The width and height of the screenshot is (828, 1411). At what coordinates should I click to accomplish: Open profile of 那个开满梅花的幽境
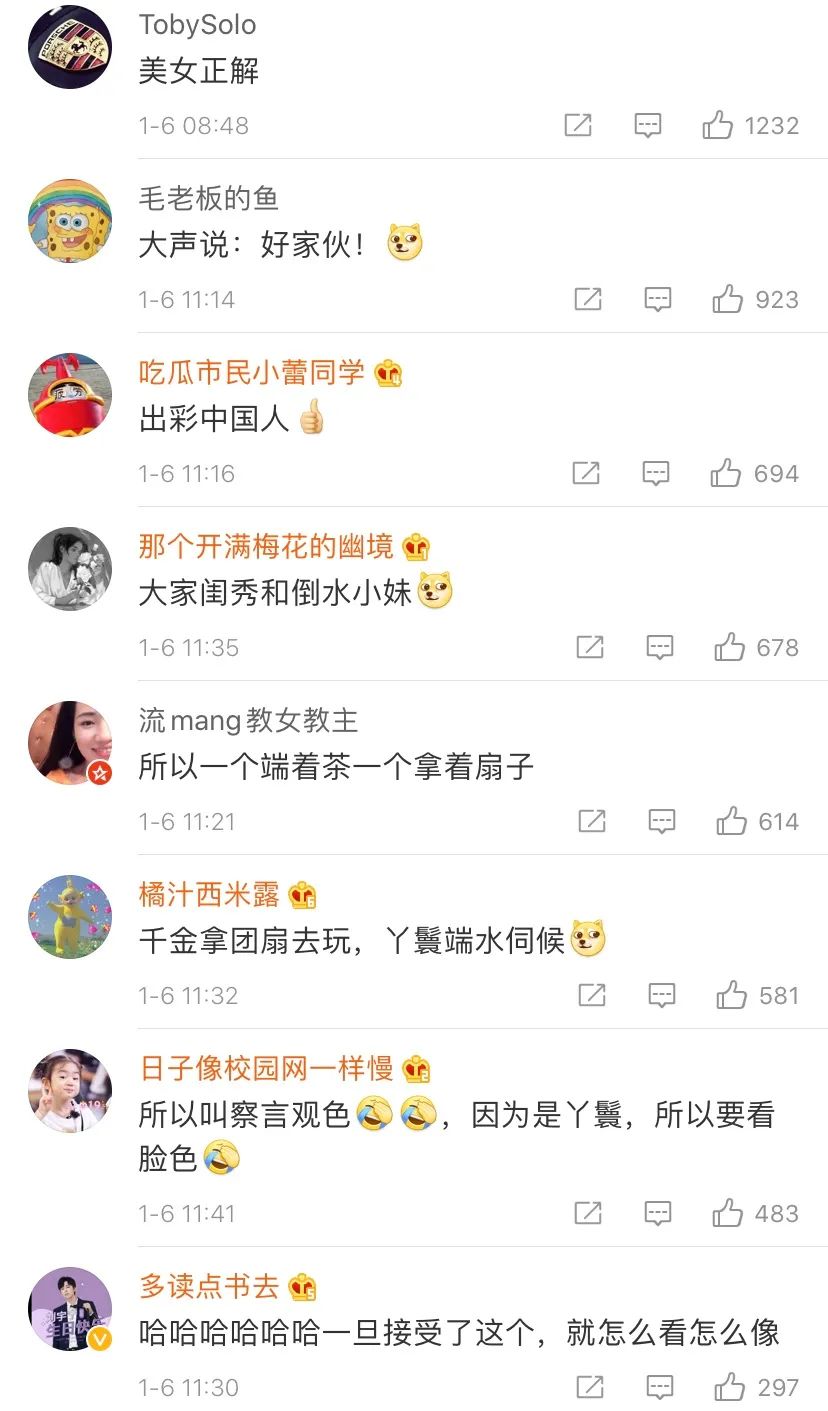[x=266, y=546]
